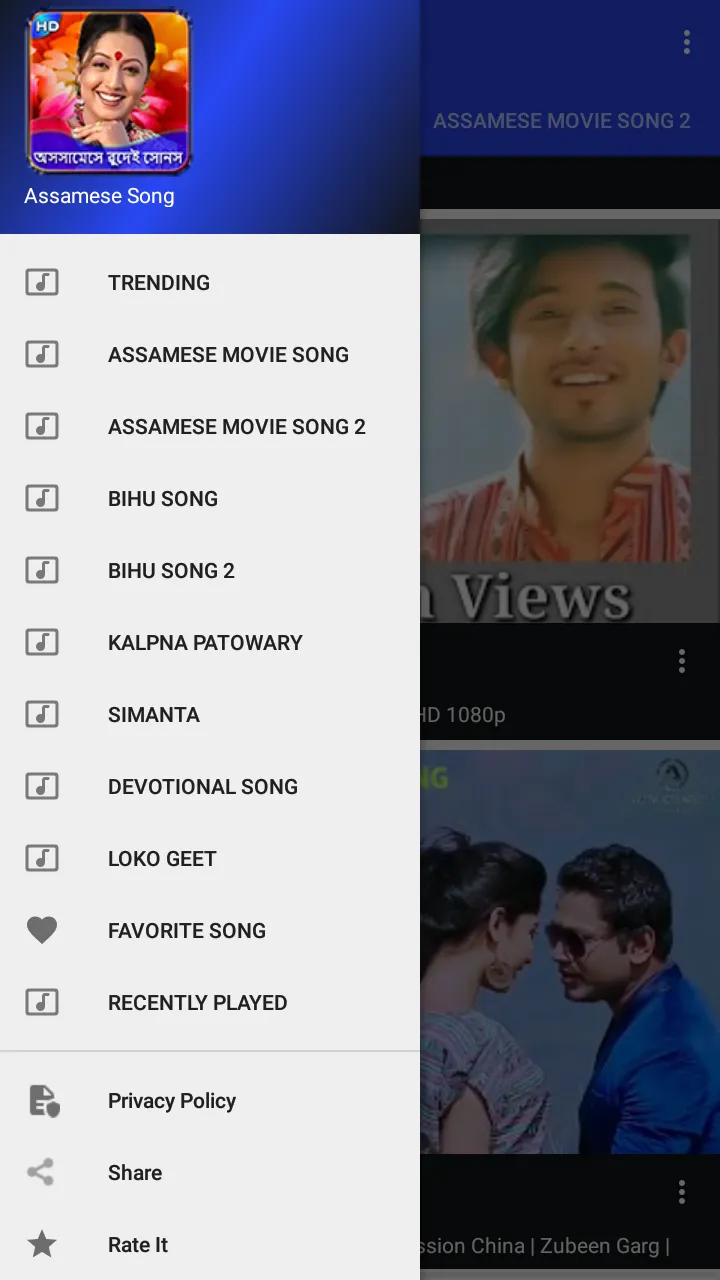Click the Privacy Policy document icon
This screenshot has height=1280, width=720.
(x=41, y=1100)
